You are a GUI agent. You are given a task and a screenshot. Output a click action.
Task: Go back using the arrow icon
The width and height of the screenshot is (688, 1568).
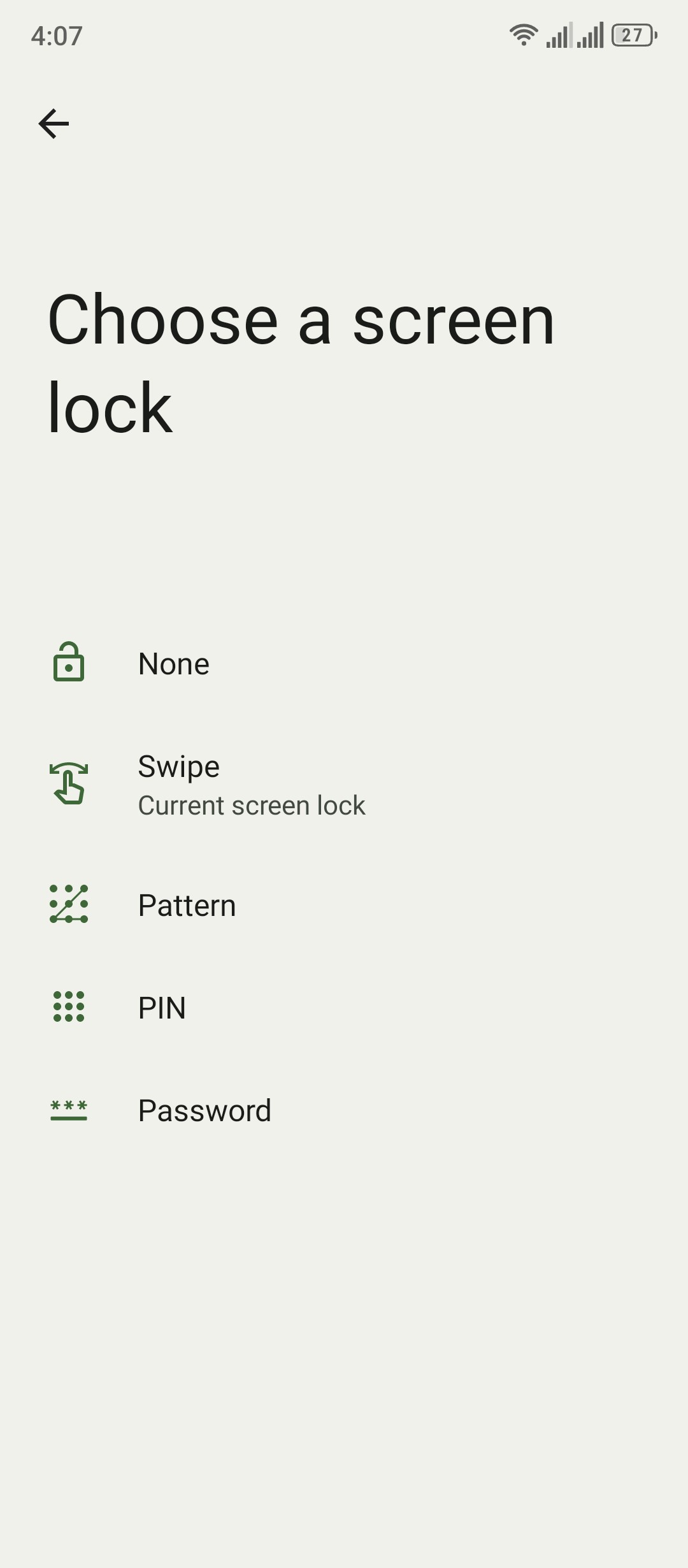pos(54,124)
